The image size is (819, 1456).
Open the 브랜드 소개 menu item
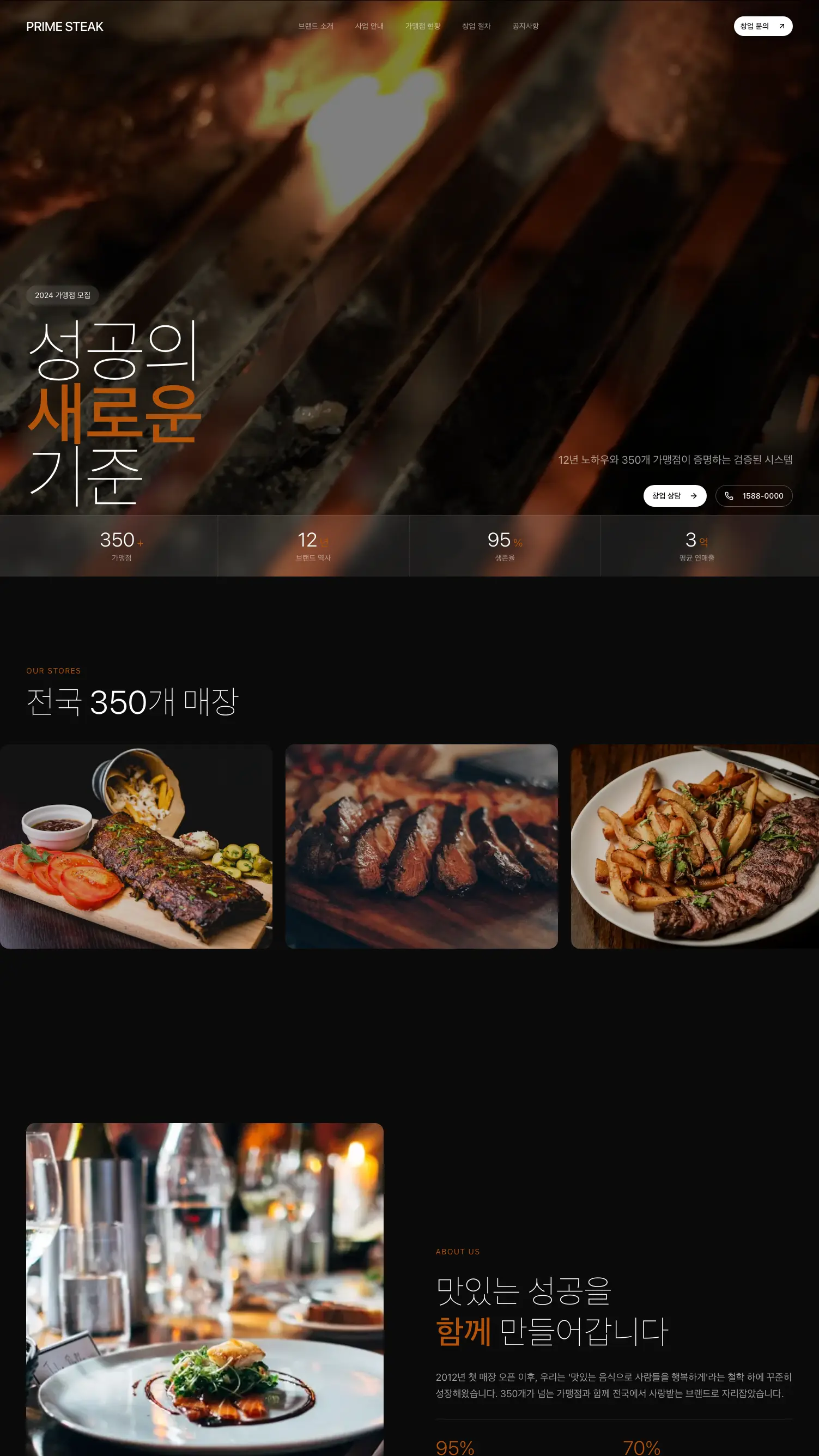316,26
